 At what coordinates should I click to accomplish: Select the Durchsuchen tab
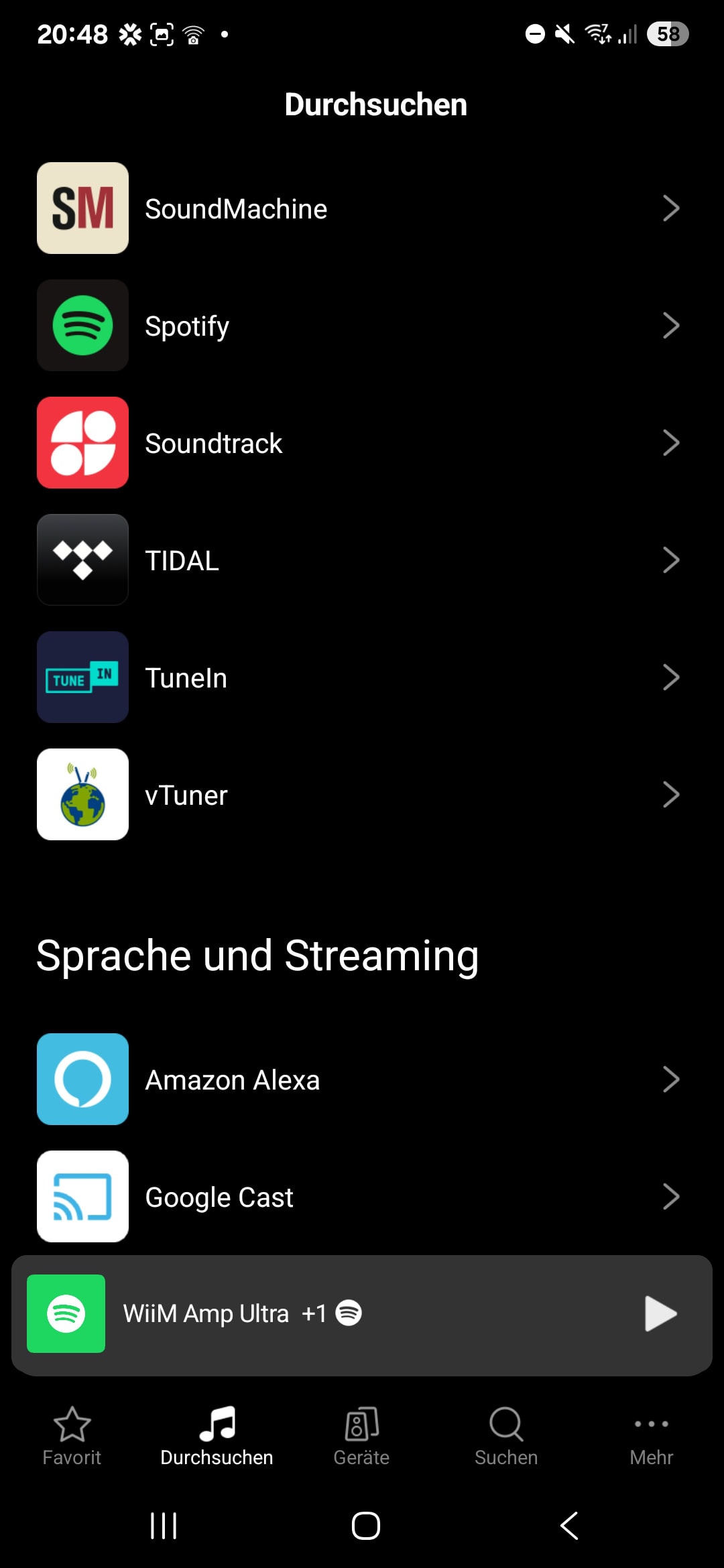point(217,1436)
